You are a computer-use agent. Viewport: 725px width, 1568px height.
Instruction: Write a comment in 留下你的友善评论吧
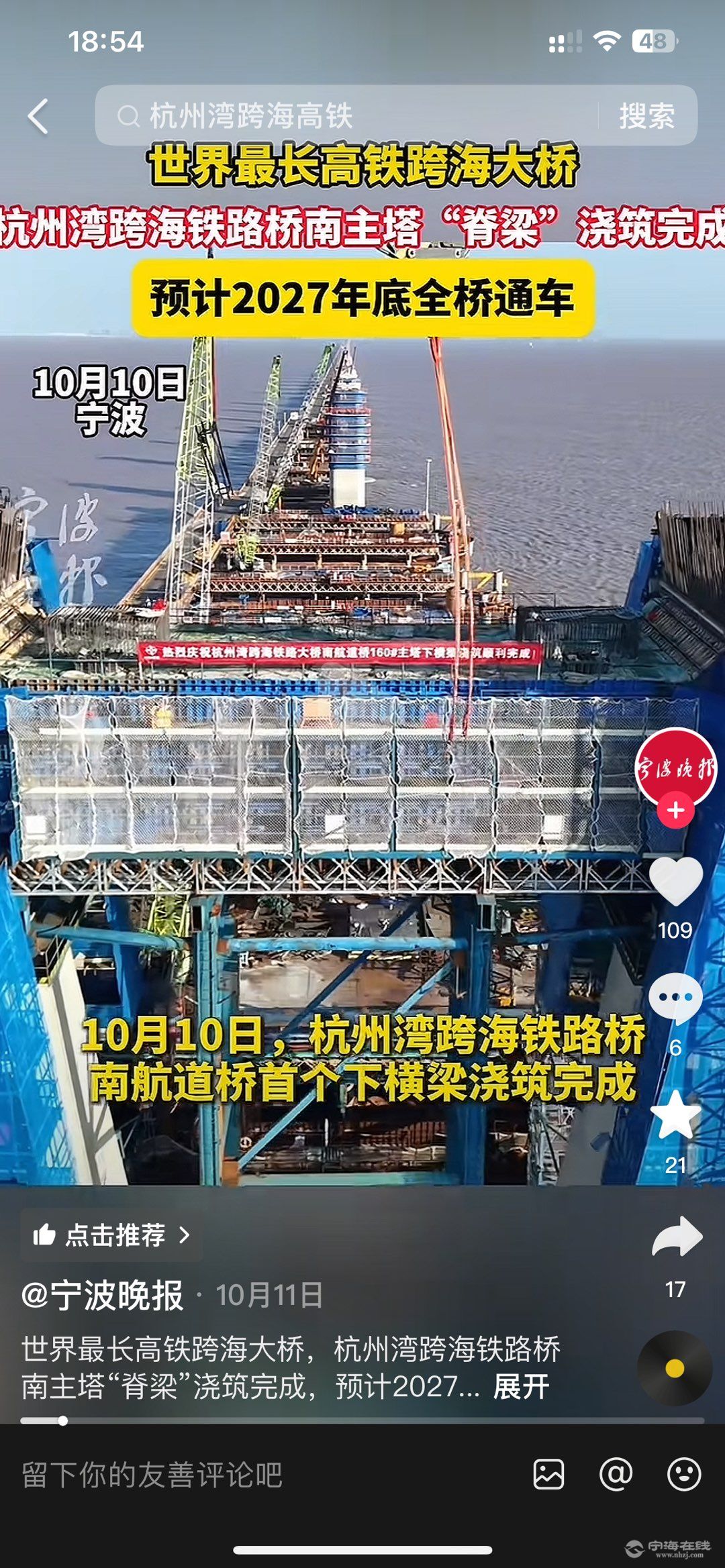(269, 1475)
